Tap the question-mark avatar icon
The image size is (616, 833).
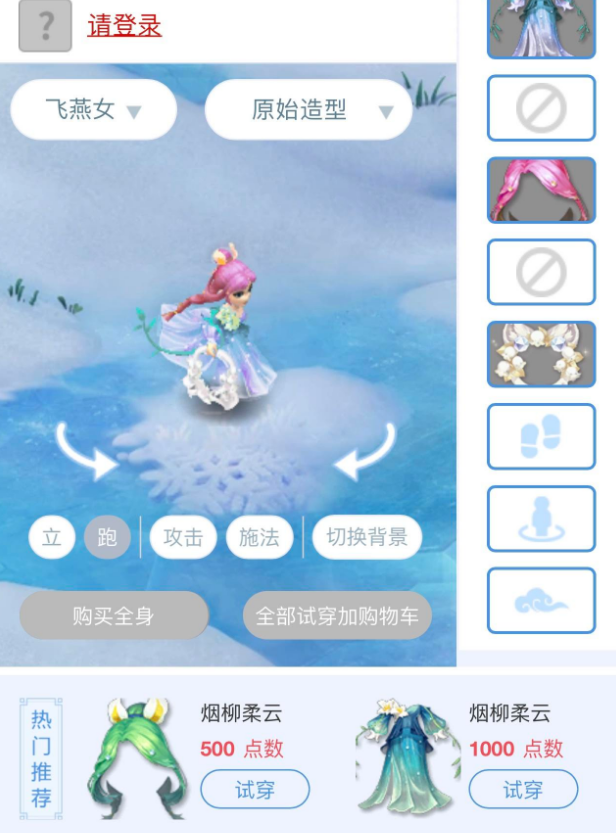(x=45, y=27)
